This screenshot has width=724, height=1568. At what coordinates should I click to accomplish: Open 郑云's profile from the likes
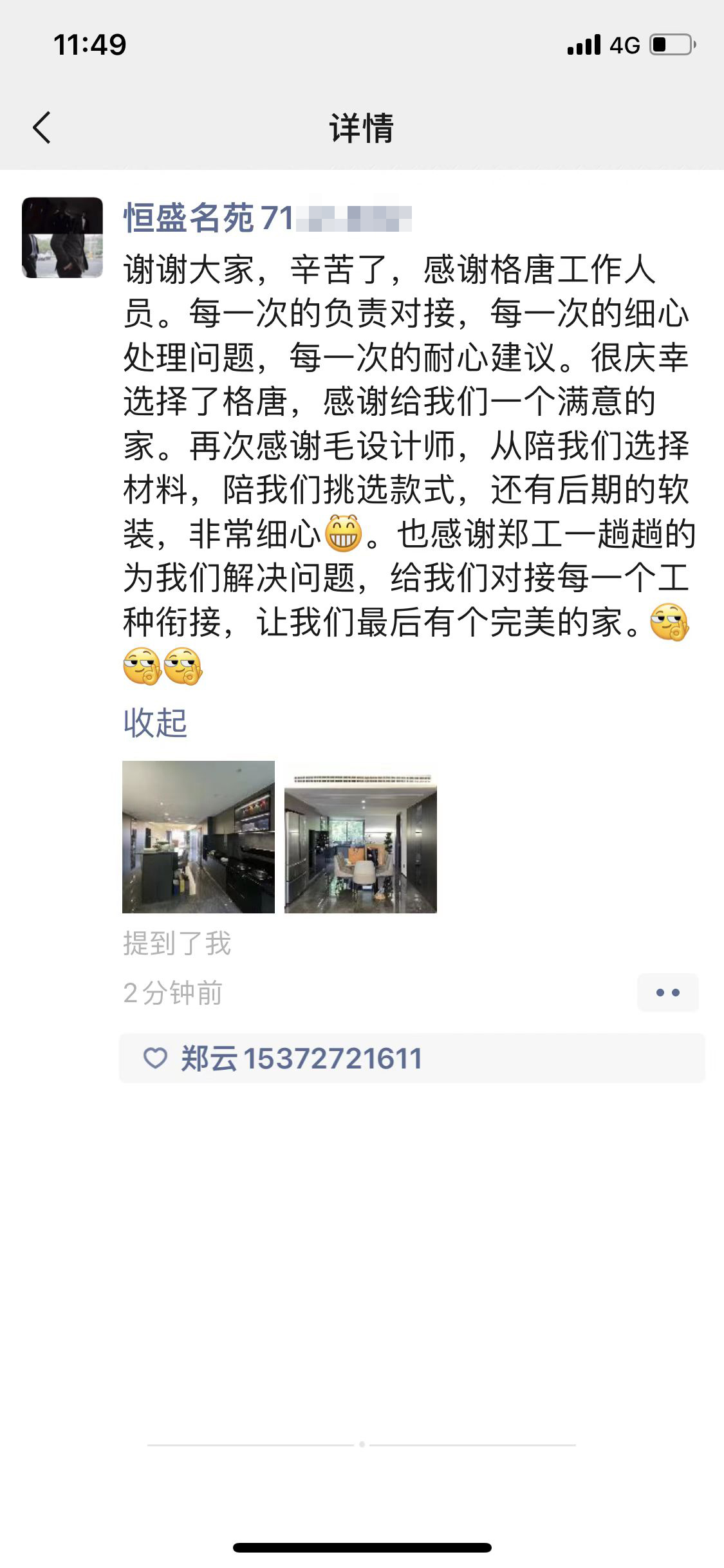coord(301,1059)
